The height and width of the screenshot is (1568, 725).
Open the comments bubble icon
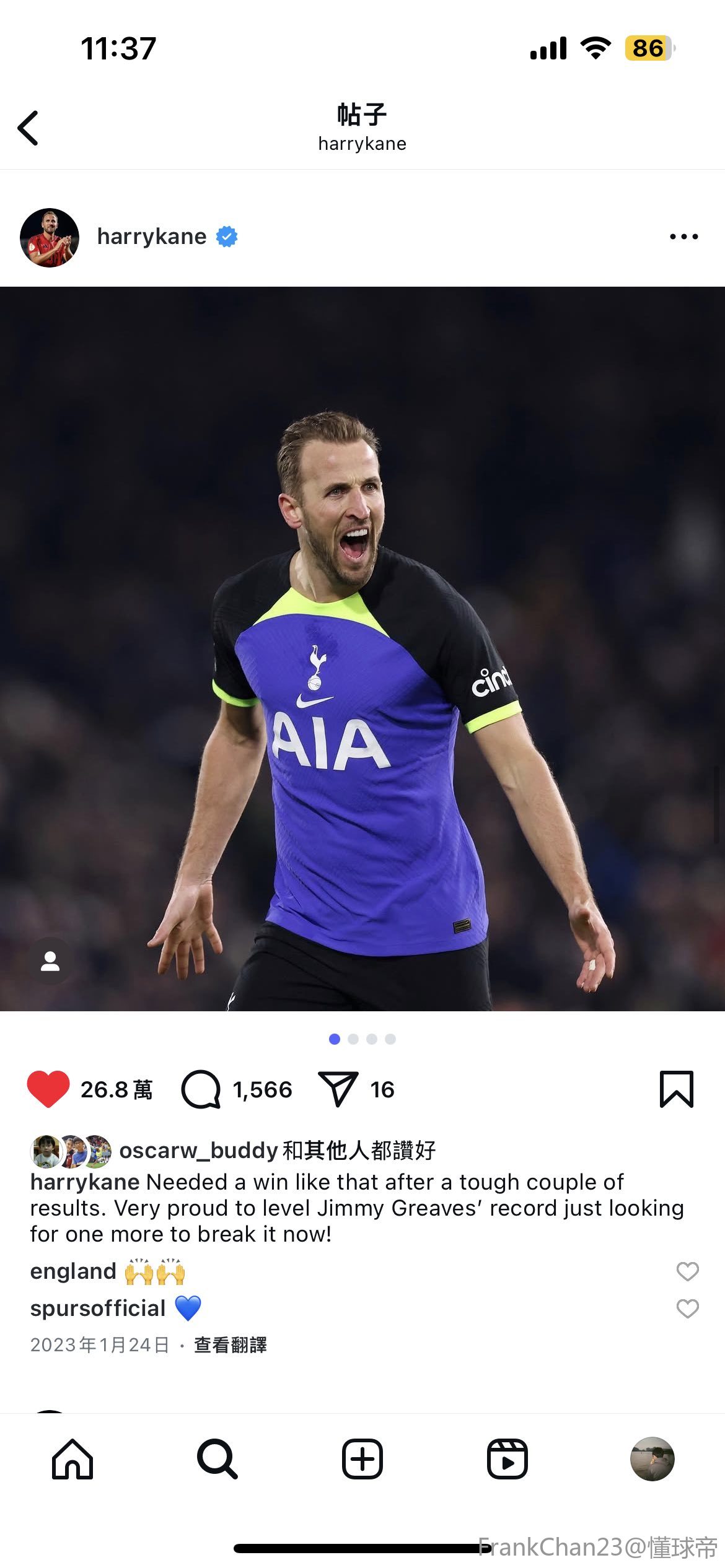201,1089
